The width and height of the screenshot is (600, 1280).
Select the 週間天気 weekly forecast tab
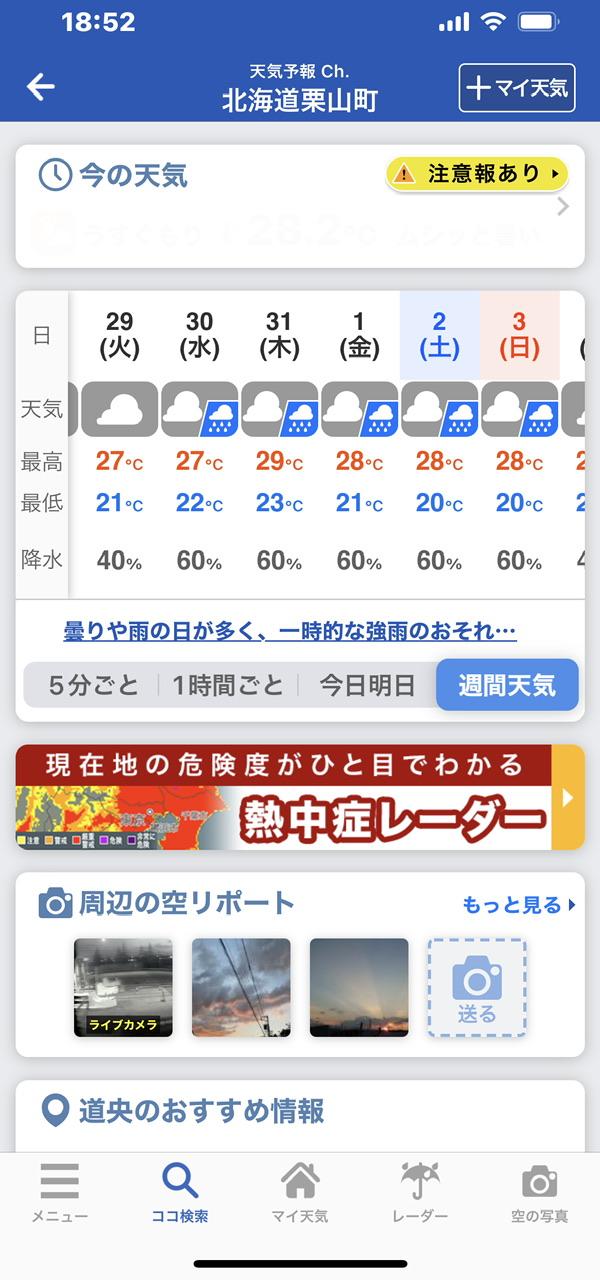[x=507, y=686]
